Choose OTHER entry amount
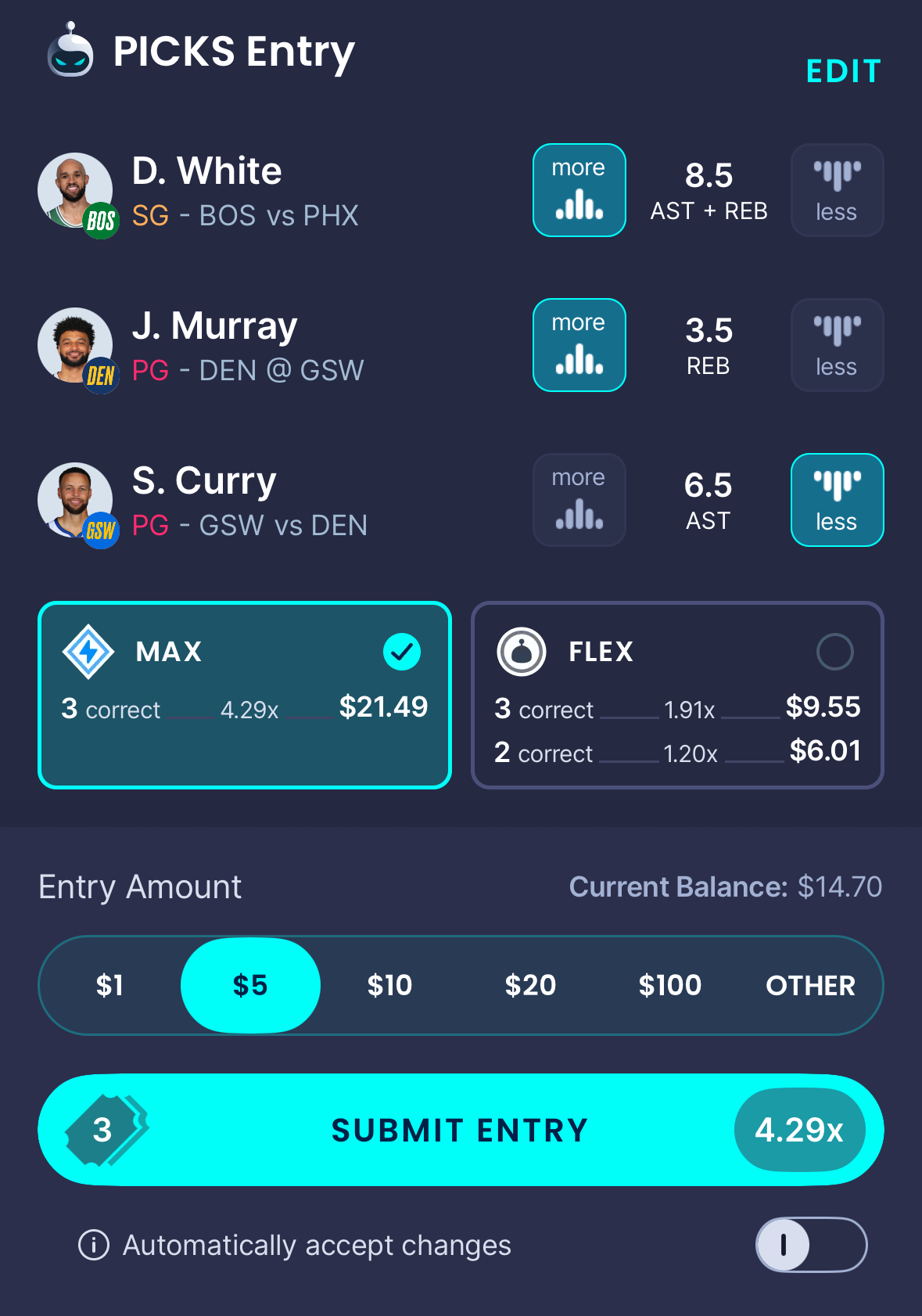Image resolution: width=922 pixels, height=1316 pixels. 810,985
